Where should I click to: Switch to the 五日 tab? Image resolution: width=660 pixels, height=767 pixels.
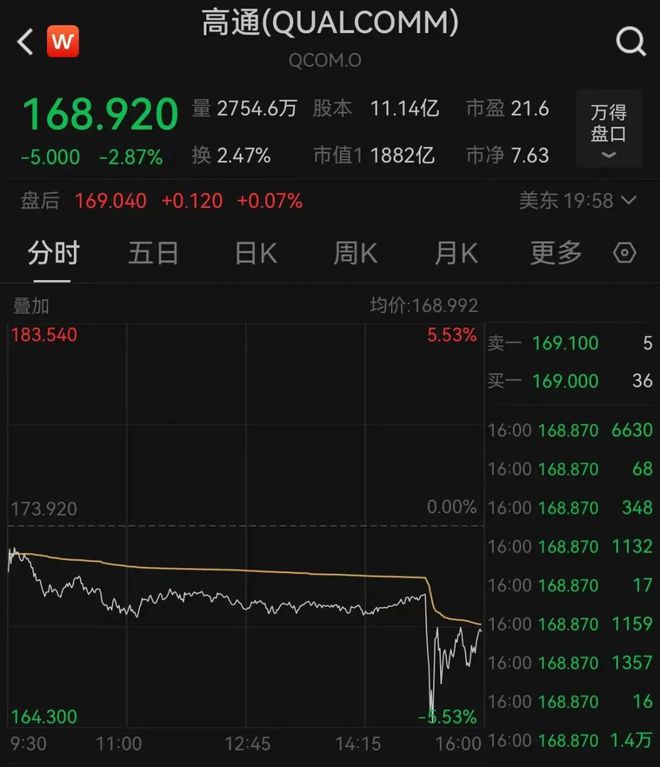tap(153, 253)
